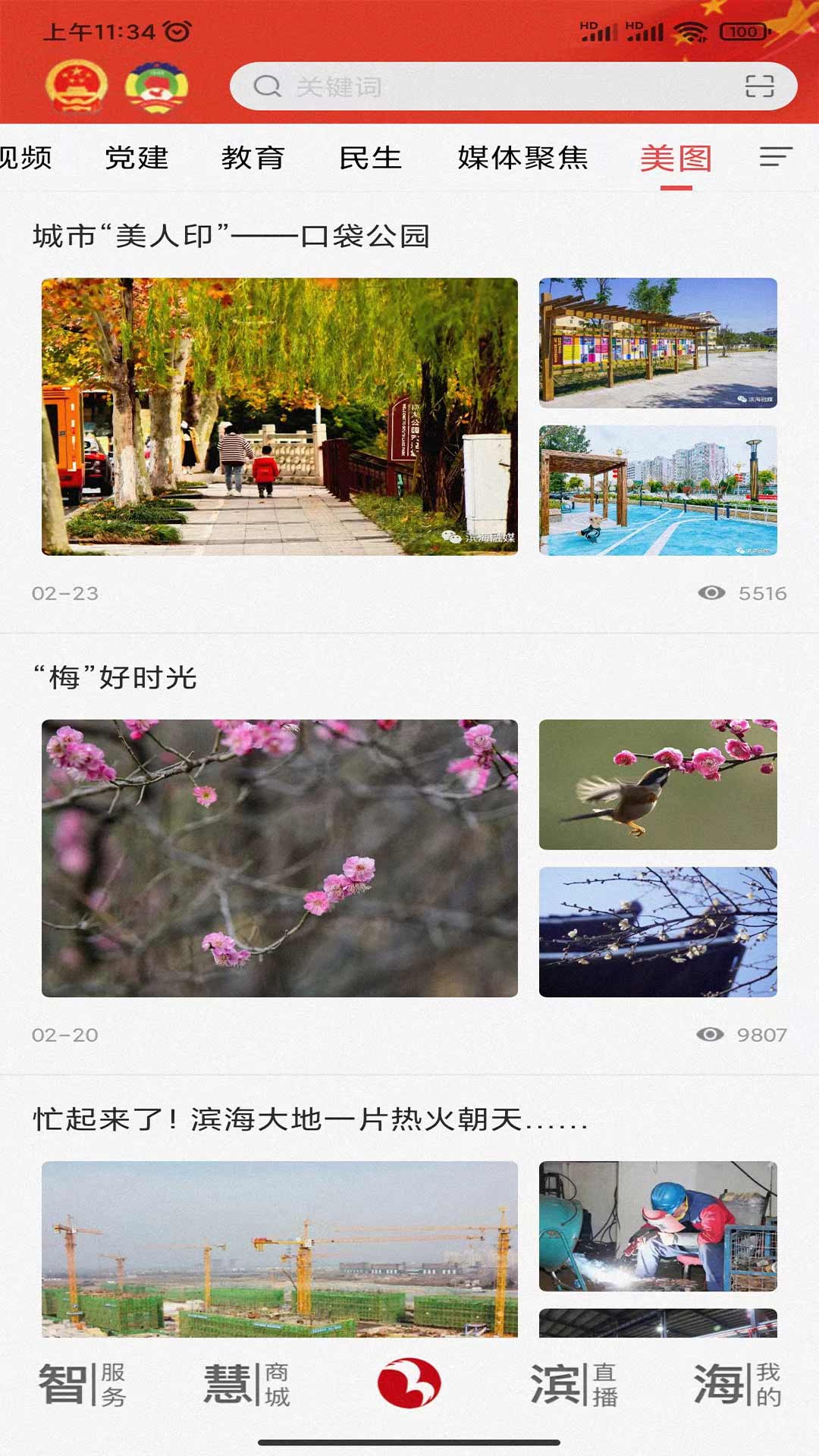Switch to the 党建 tab
The width and height of the screenshot is (819, 1456).
136,158
